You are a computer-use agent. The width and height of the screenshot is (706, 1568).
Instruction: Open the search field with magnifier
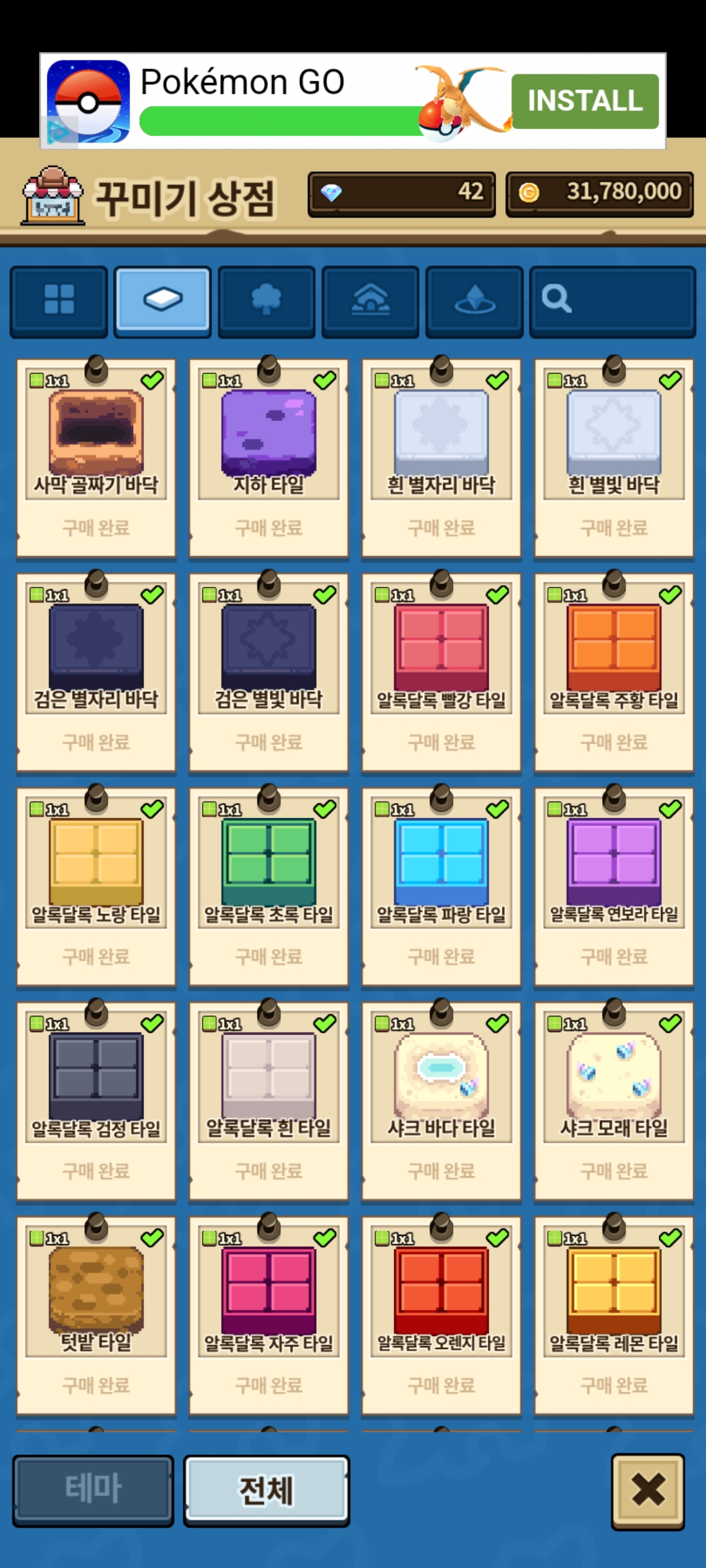tap(613, 301)
